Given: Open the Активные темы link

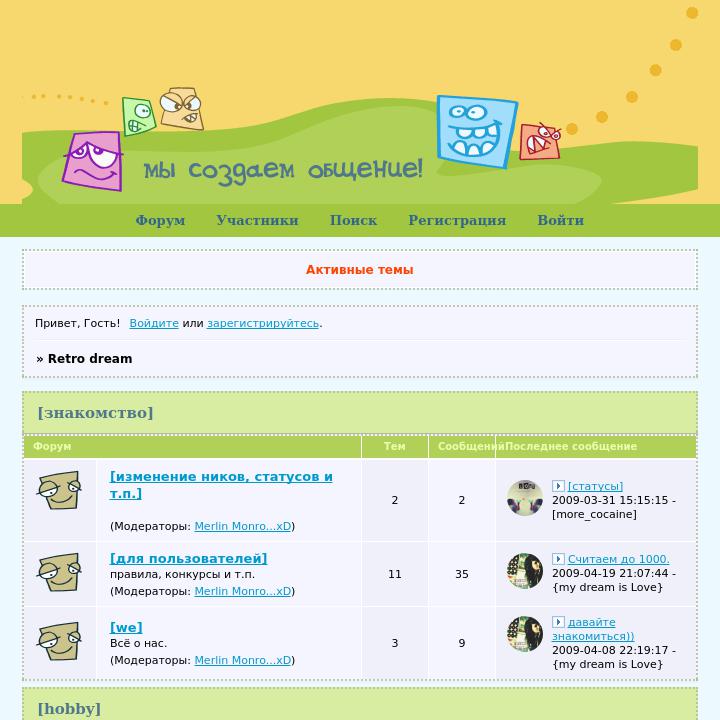Looking at the screenshot, I should click(x=359, y=270).
